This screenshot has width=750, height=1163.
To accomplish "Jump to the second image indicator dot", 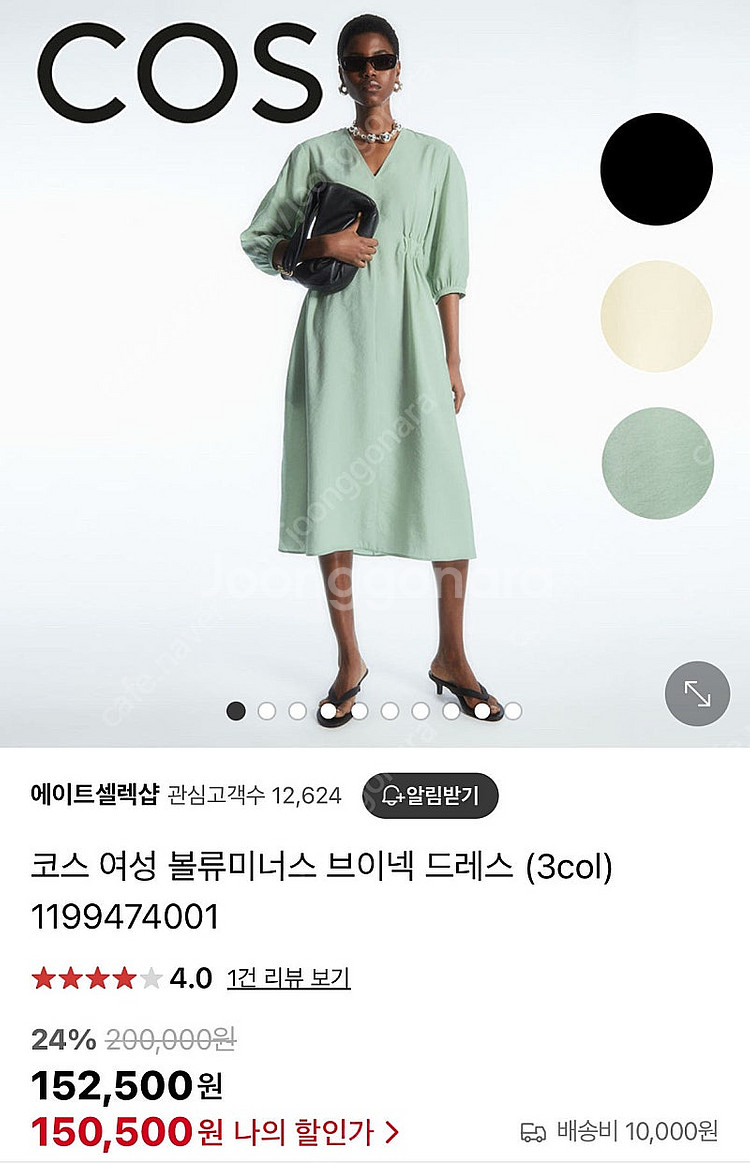I will pyautogui.click(x=267, y=711).
